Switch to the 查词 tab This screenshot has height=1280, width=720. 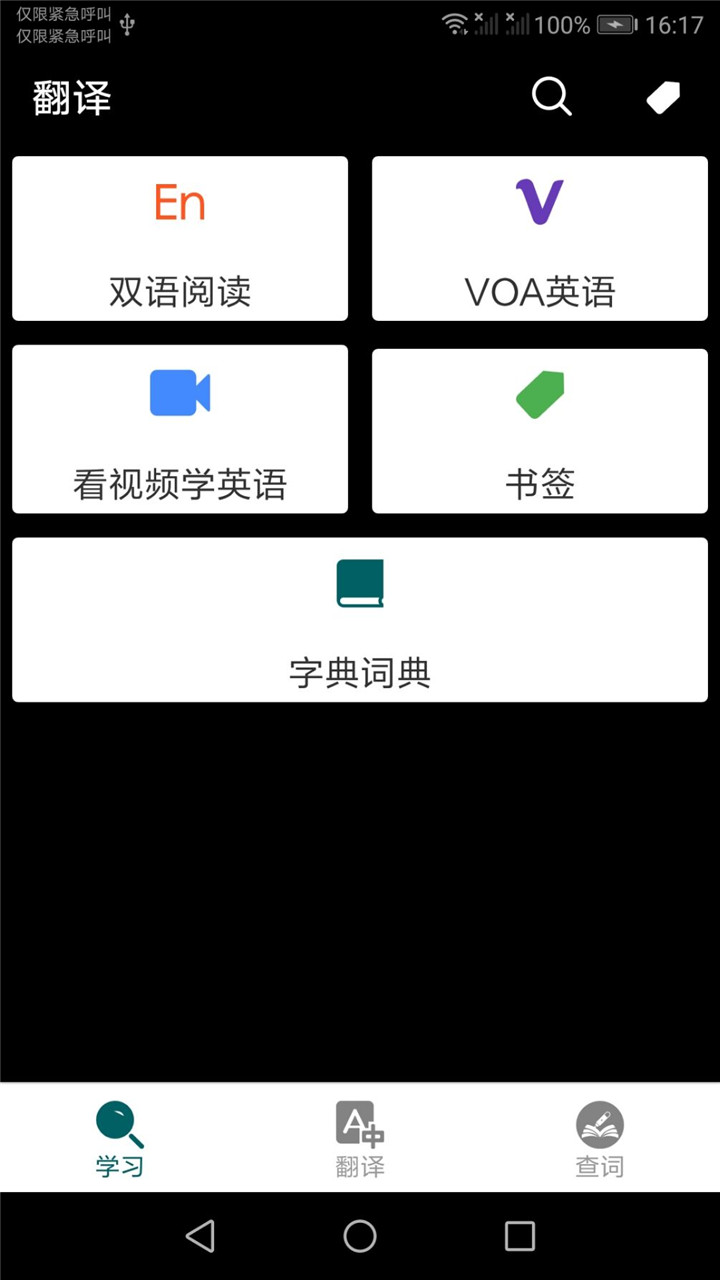click(x=598, y=1138)
